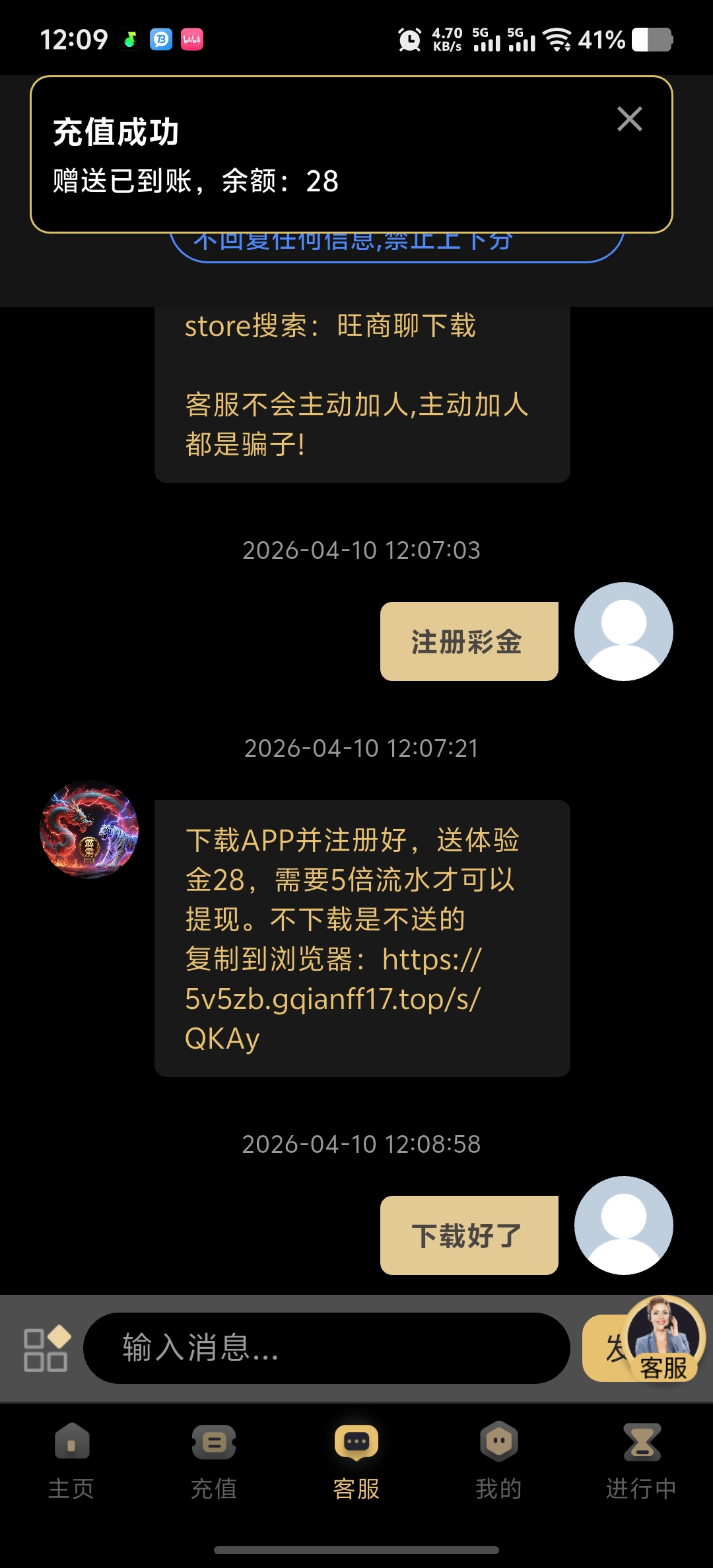This screenshot has height=1568, width=713.
Task: Tap the Wi-Fi icon in status bar
Action: pyautogui.click(x=557, y=40)
